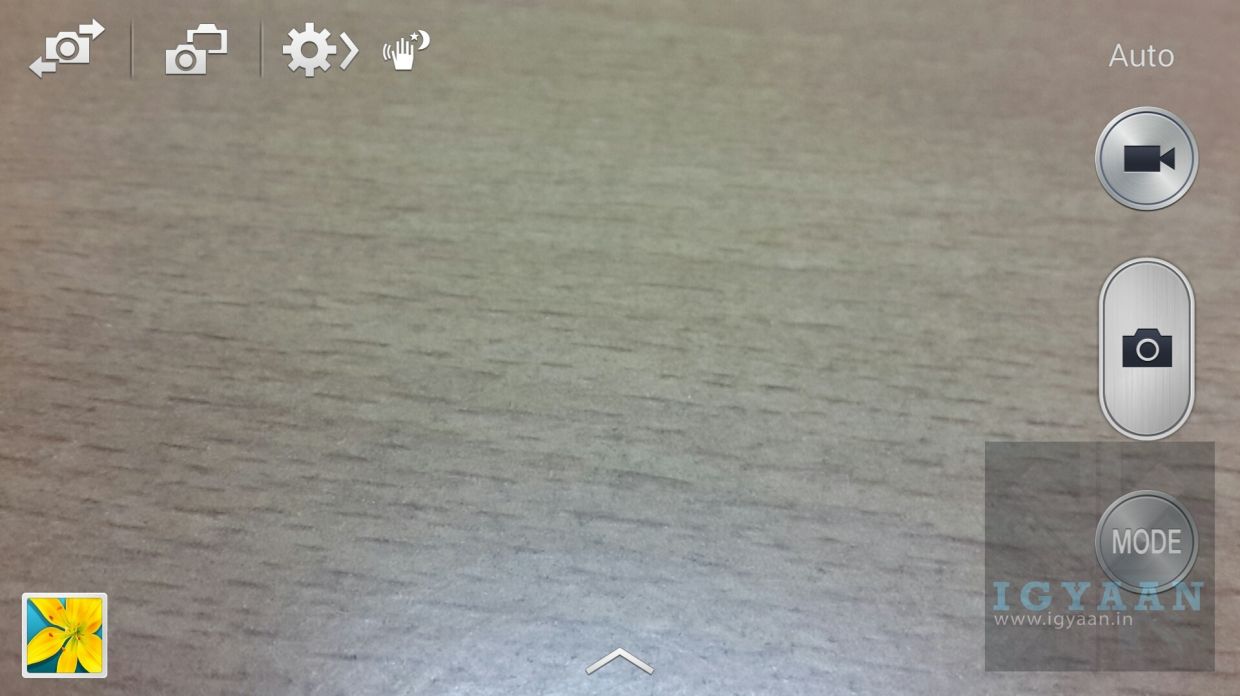Take a photo with shutter button
Image resolution: width=1240 pixels, height=696 pixels.
(1146, 349)
